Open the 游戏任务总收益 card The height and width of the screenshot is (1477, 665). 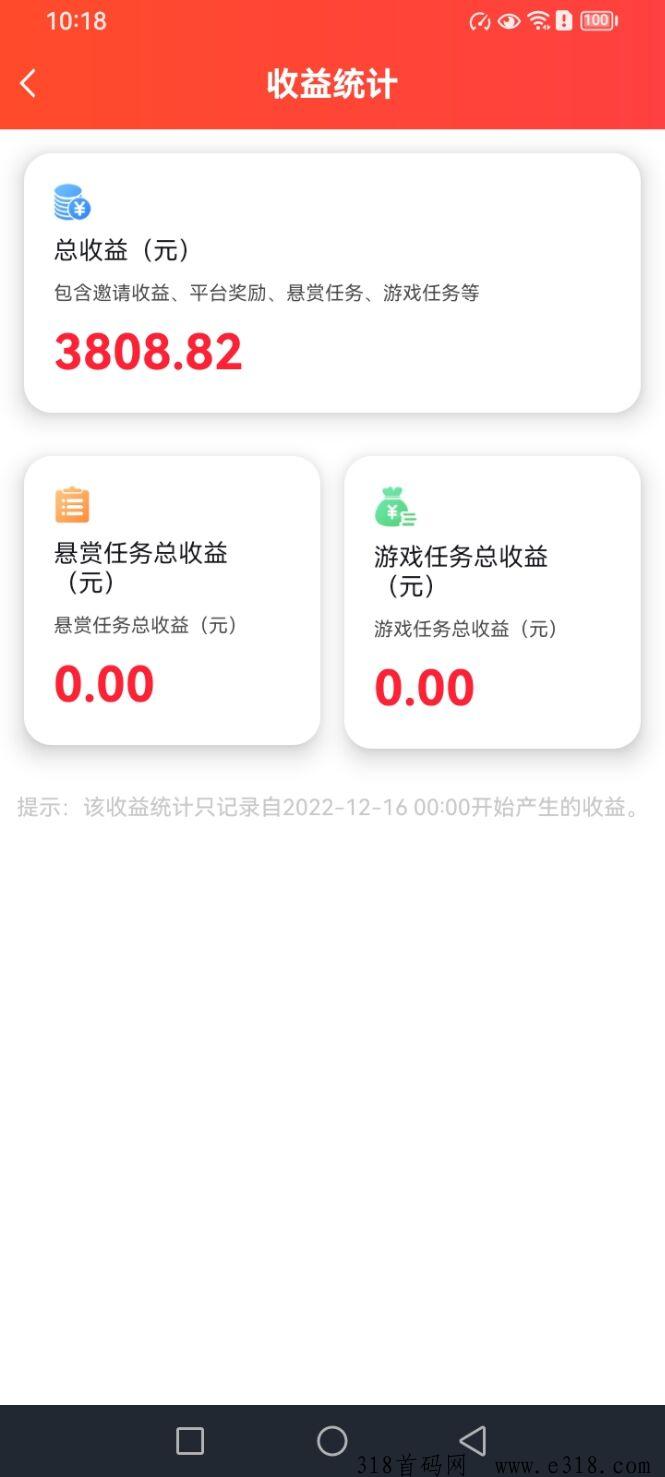[492, 602]
